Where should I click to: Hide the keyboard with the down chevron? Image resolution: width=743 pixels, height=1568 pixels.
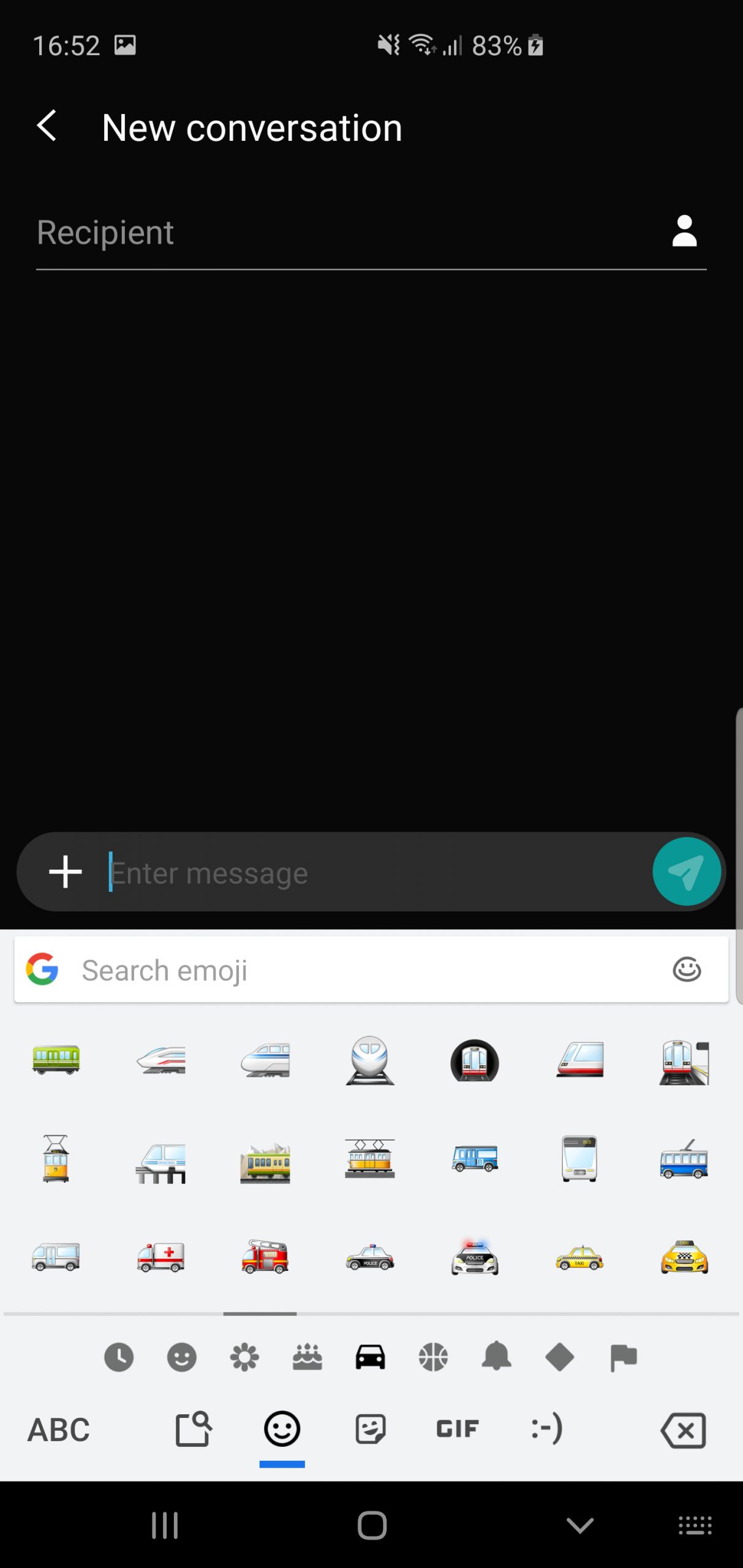579,1525
